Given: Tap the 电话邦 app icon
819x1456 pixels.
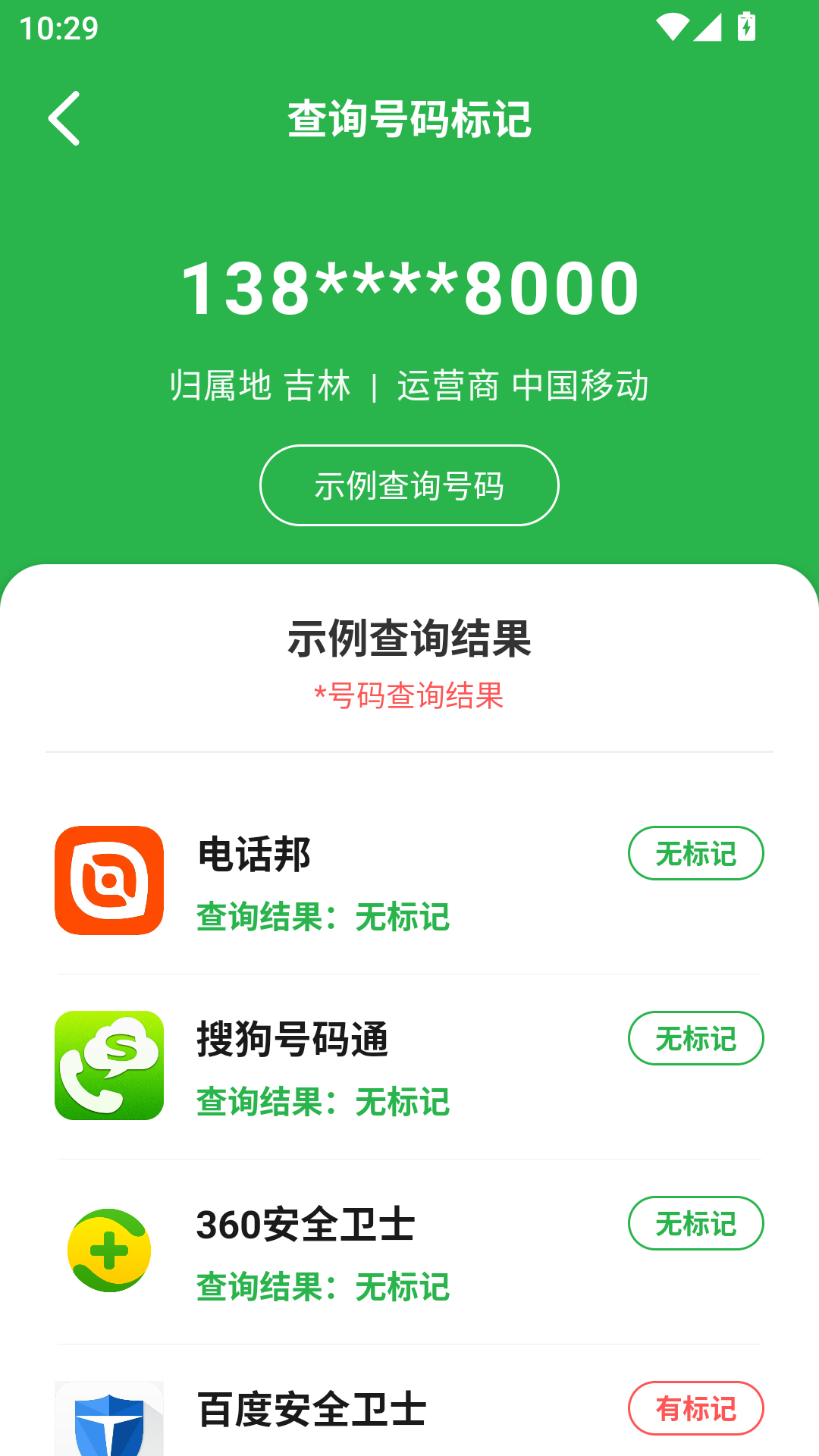Looking at the screenshot, I should point(109,881).
